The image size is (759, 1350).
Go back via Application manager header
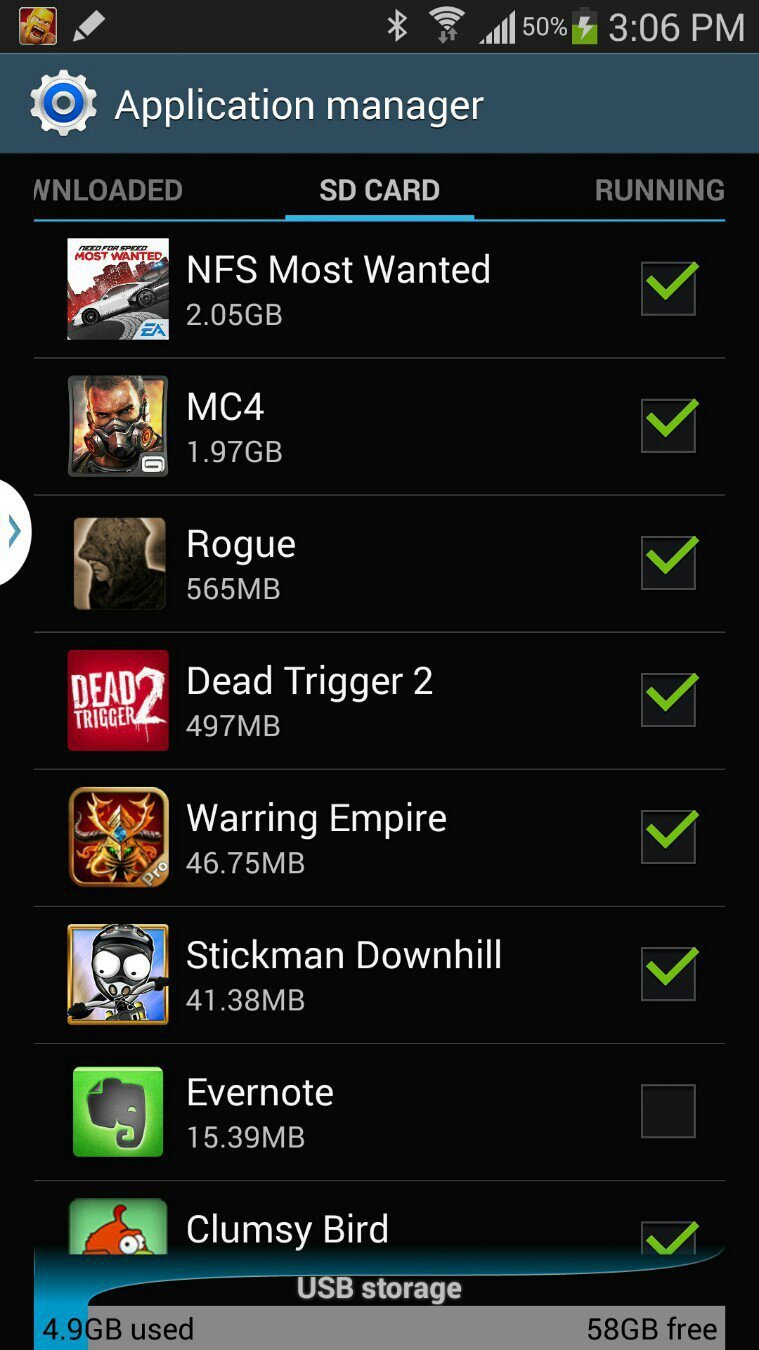[x=64, y=104]
